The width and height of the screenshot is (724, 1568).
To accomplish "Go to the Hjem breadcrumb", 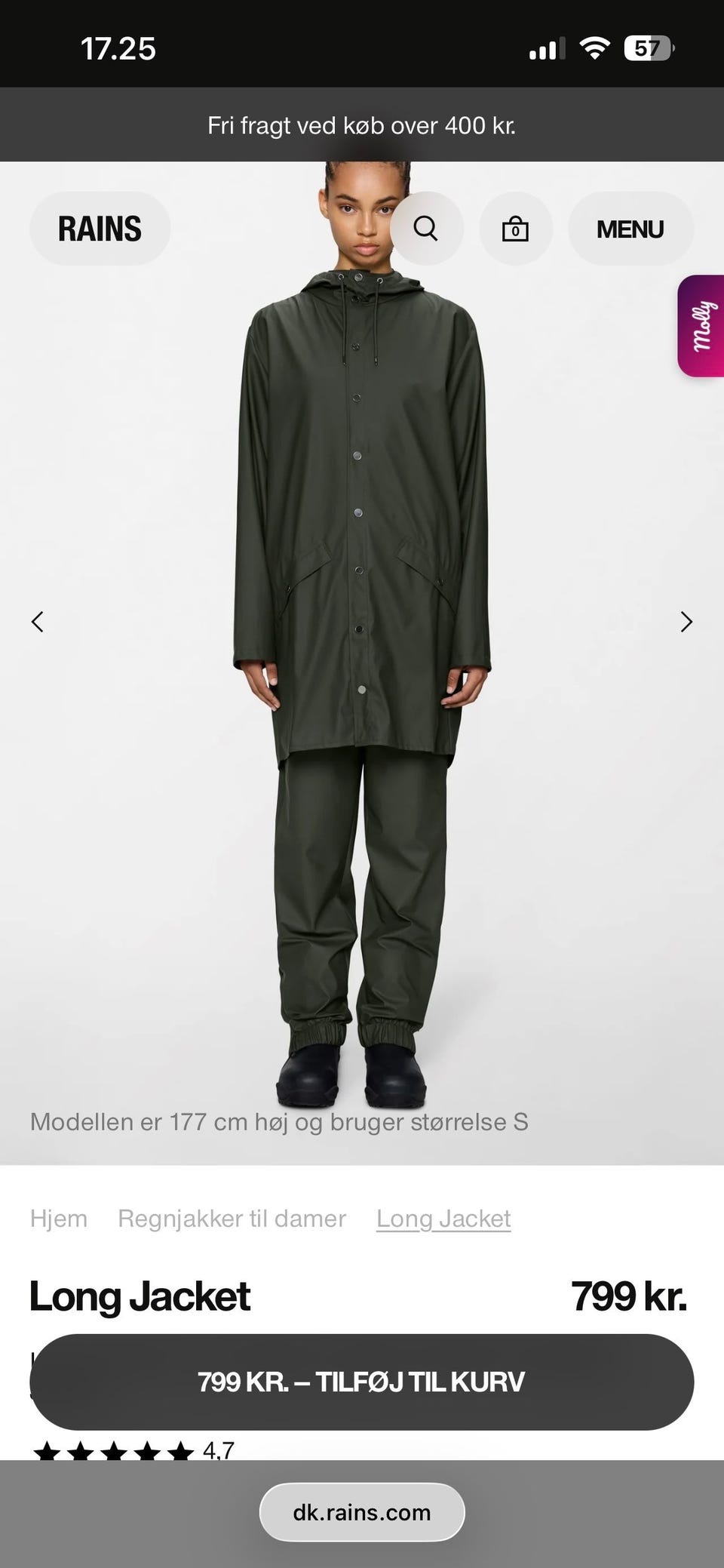I will pos(59,1219).
